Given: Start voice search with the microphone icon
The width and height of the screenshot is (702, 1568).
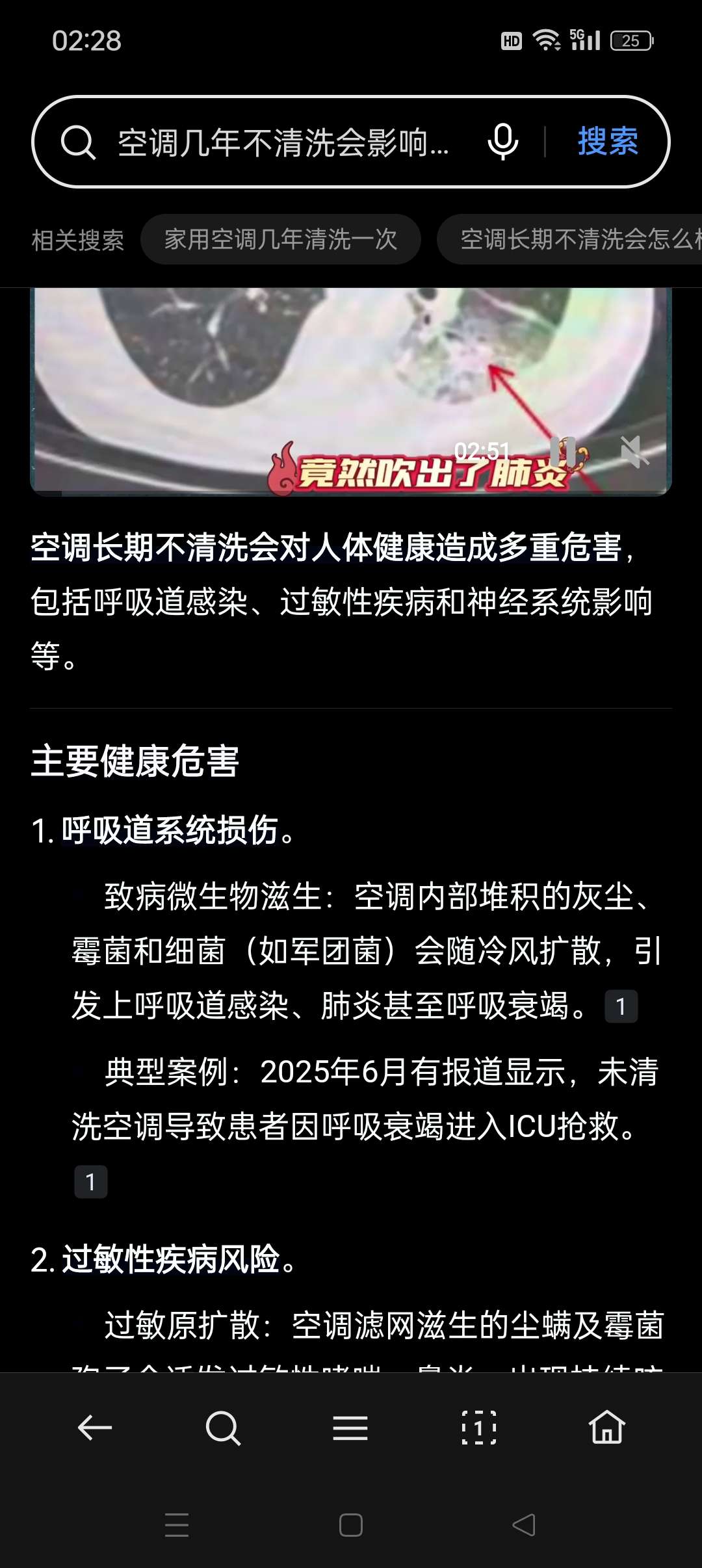Looking at the screenshot, I should pos(502,141).
